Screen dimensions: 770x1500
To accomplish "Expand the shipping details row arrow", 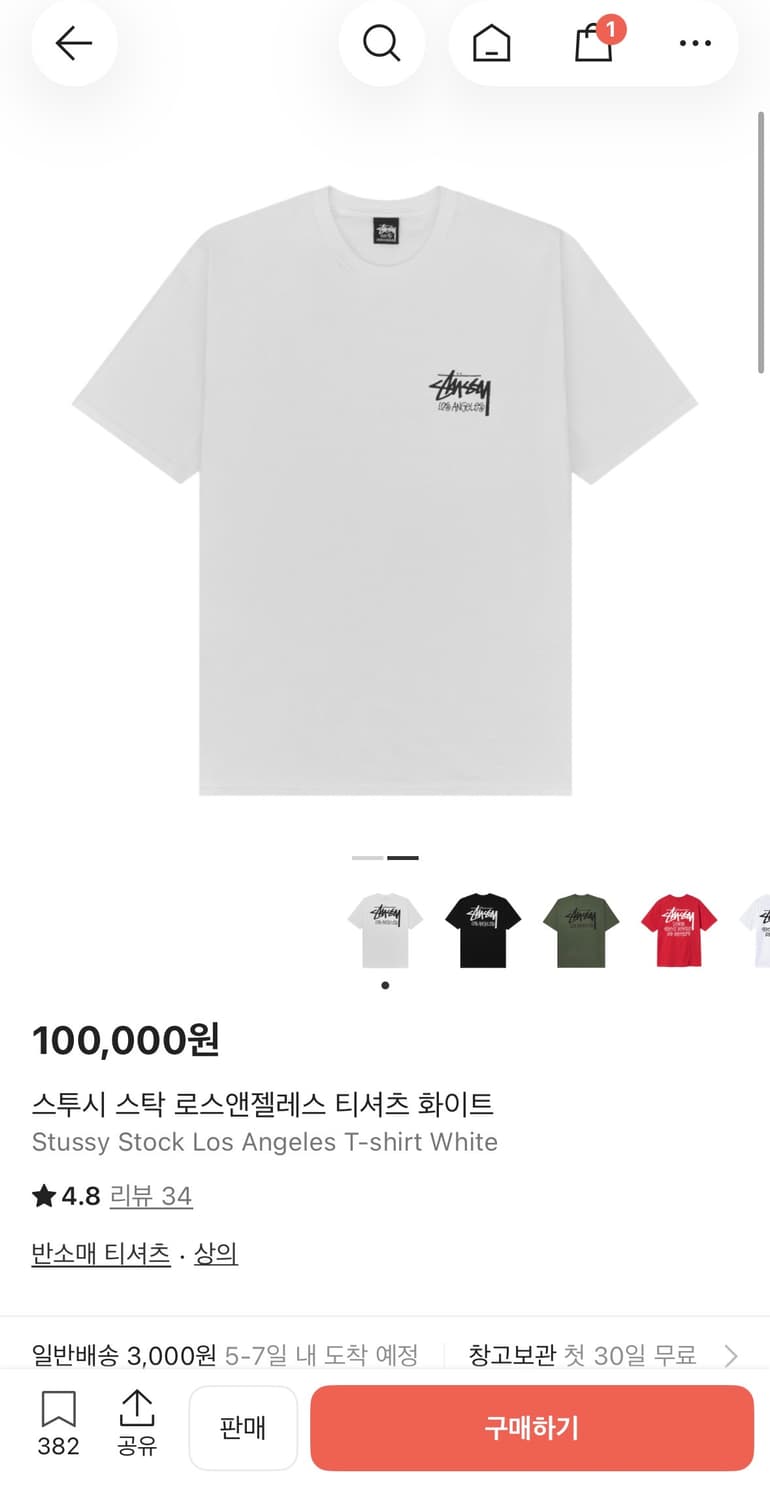I will (733, 1356).
